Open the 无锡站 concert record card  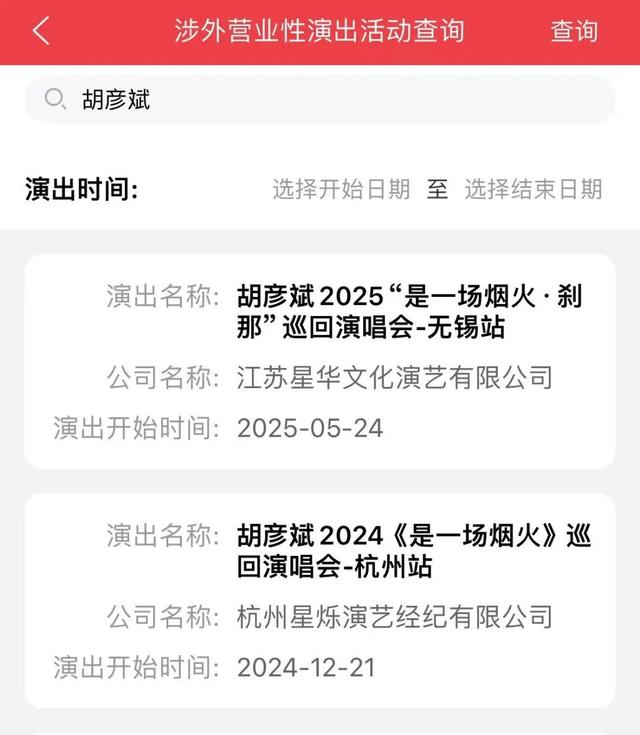tap(320, 361)
